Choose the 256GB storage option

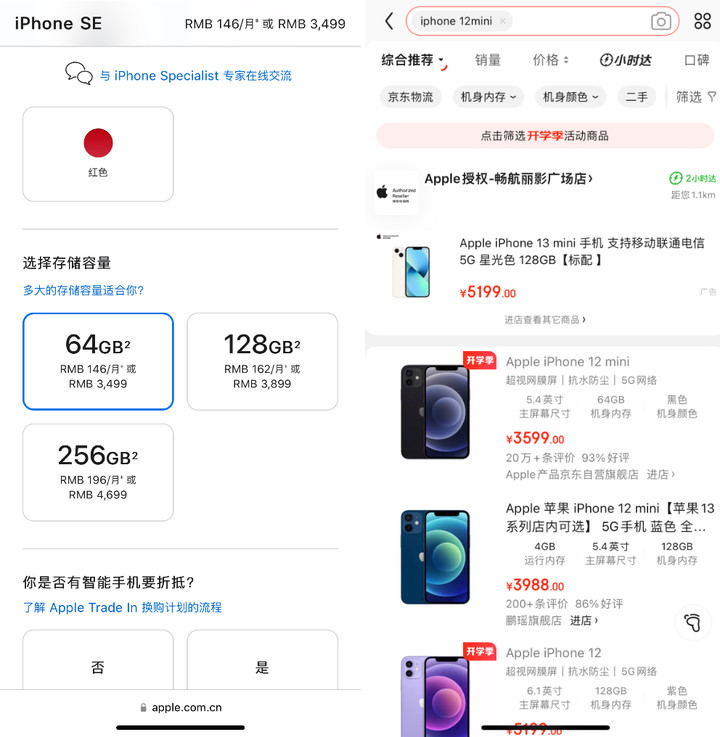[98, 472]
